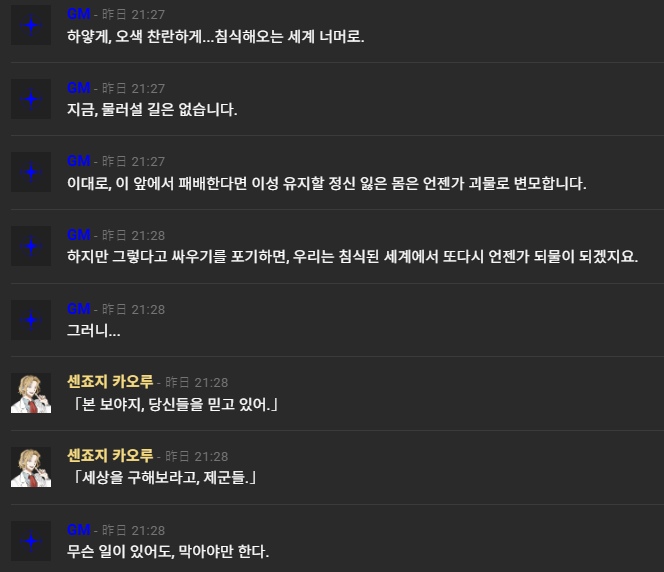Open GM avatar beside '그러니…' message
The width and height of the screenshot is (664, 572).
pyautogui.click(x=30, y=319)
